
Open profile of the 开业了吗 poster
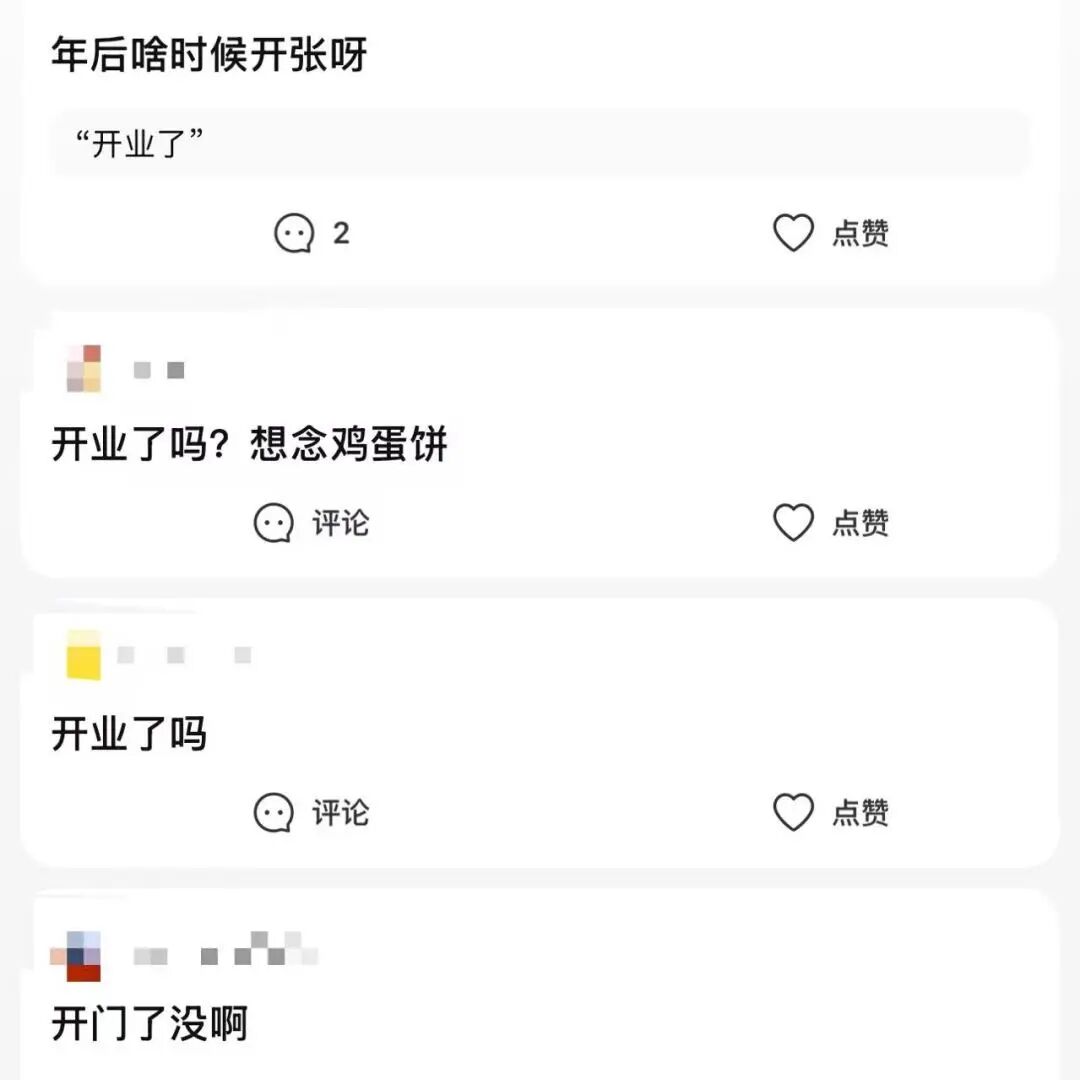[x=84, y=657]
